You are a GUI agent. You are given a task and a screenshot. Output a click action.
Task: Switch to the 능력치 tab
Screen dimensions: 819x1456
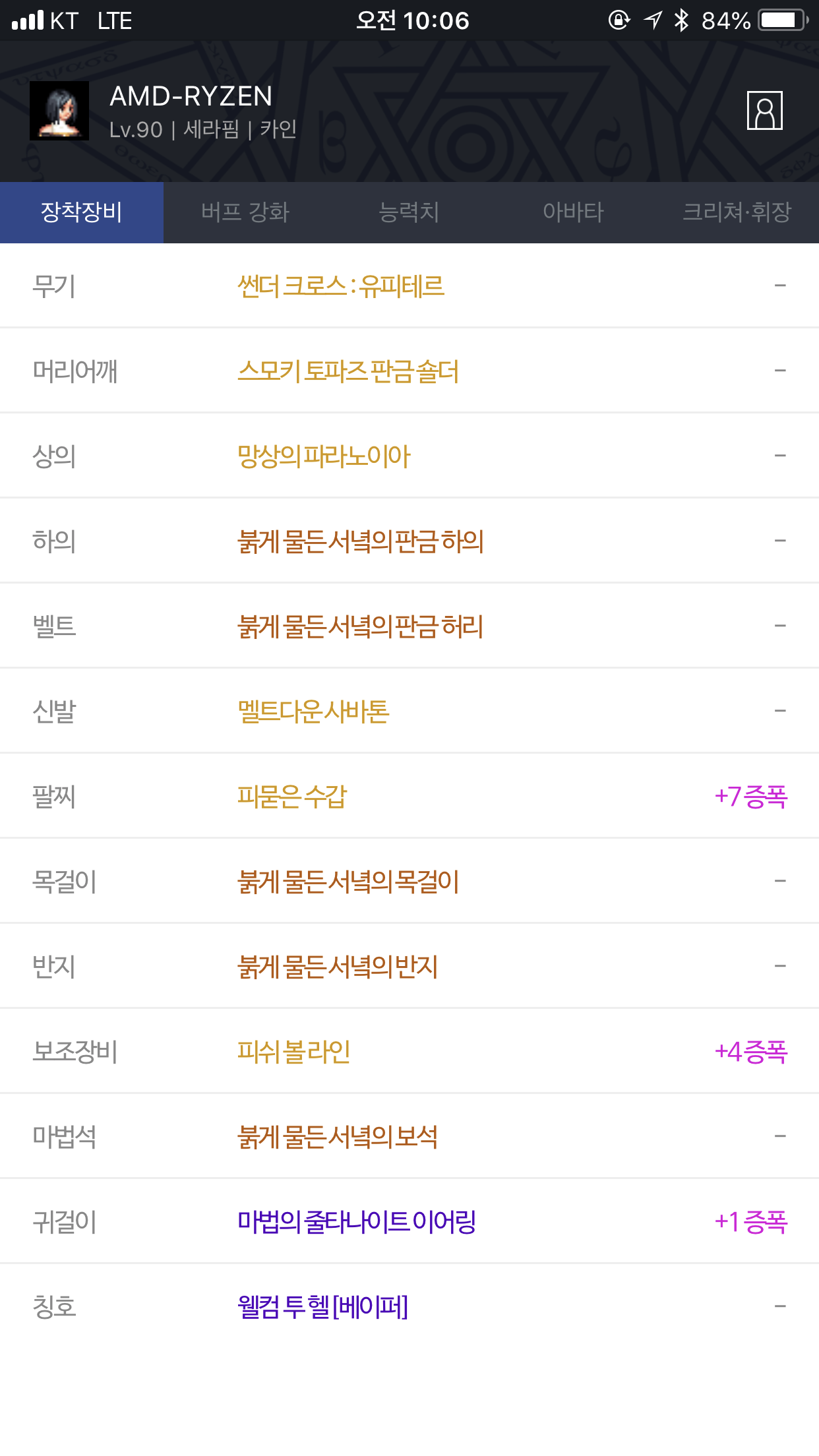[409, 212]
